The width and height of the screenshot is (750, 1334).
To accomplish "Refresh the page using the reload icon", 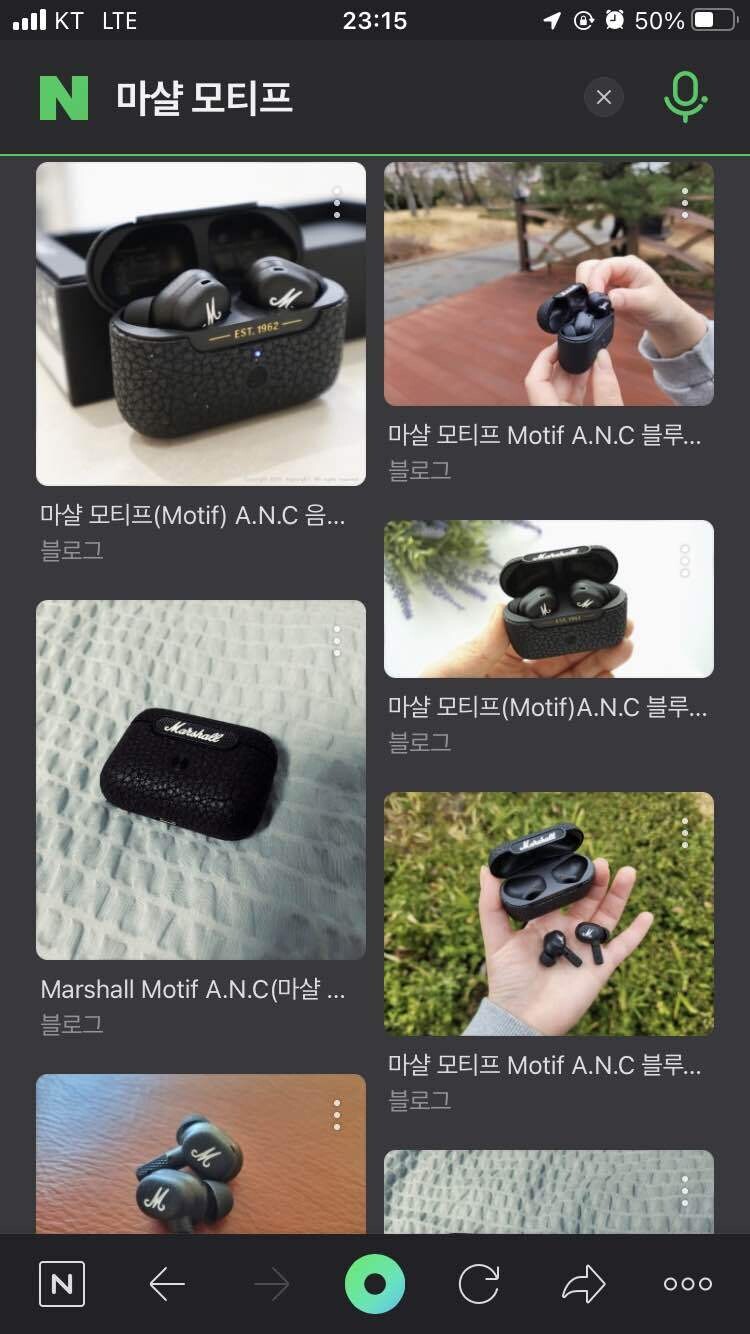I will [478, 1282].
